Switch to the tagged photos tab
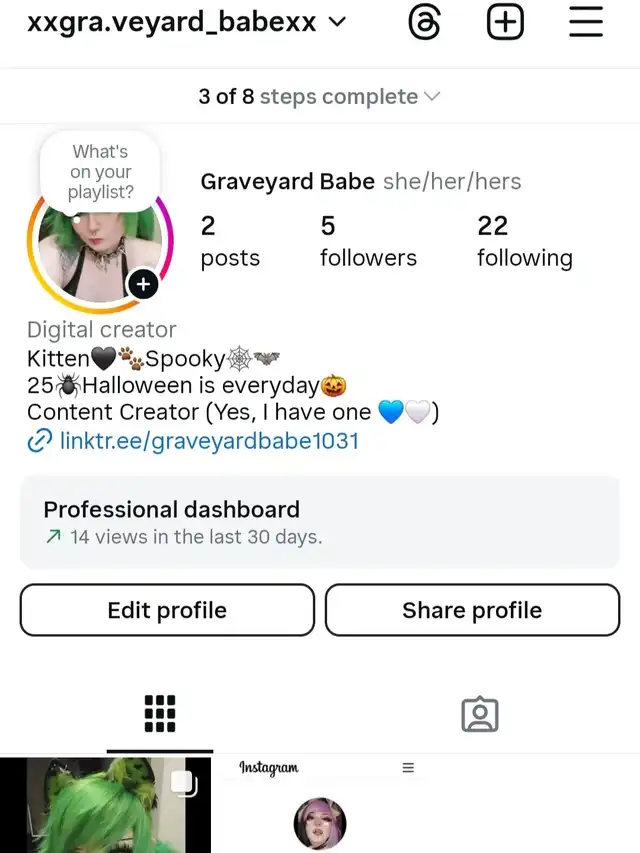Screen dimensions: 640x853 click(x=480, y=714)
